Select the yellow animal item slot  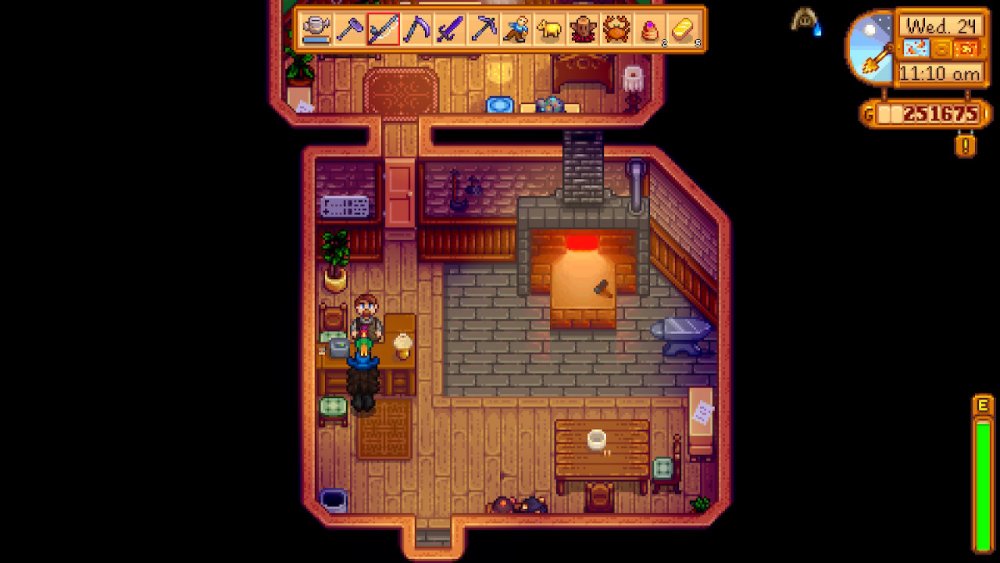(550, 30)
